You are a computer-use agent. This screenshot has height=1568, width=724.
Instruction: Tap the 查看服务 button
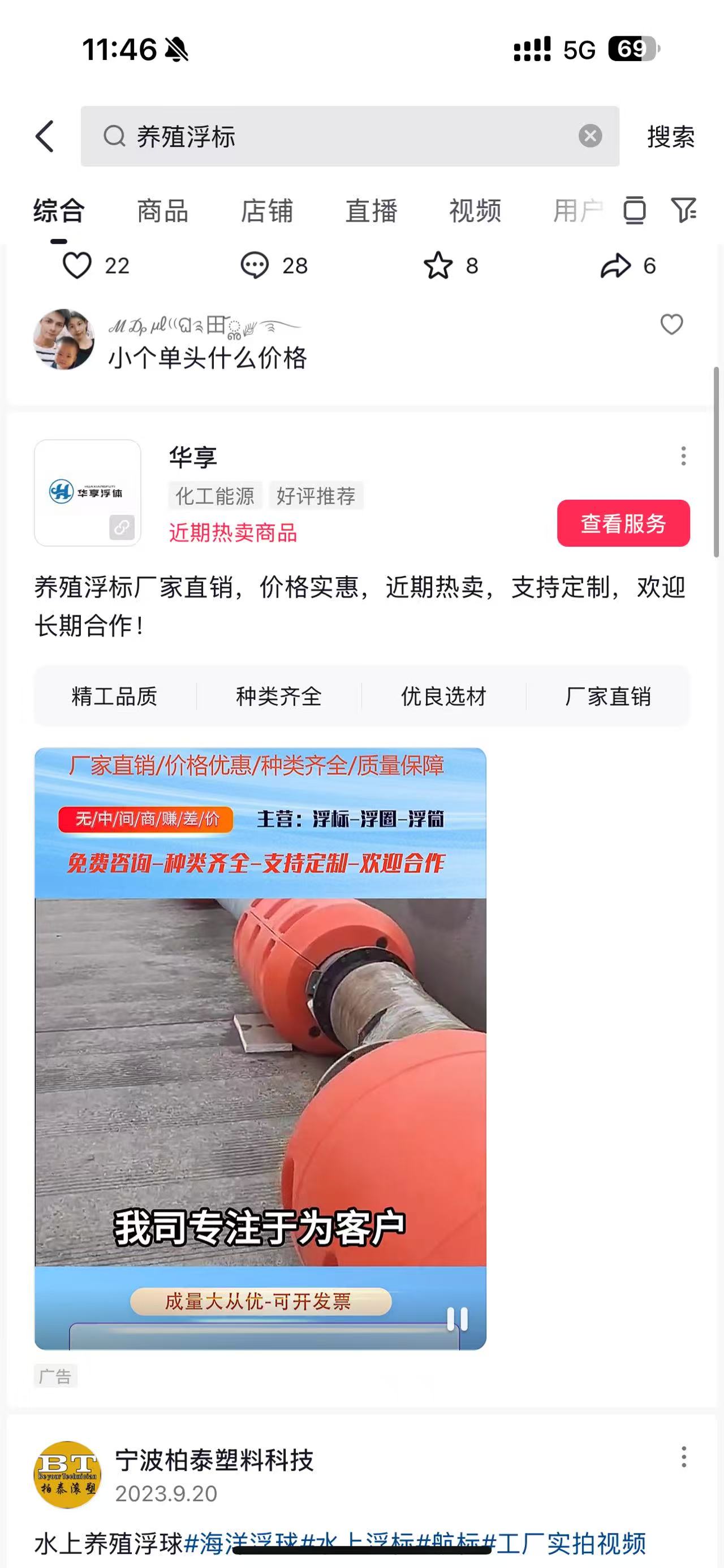(623, 523)
